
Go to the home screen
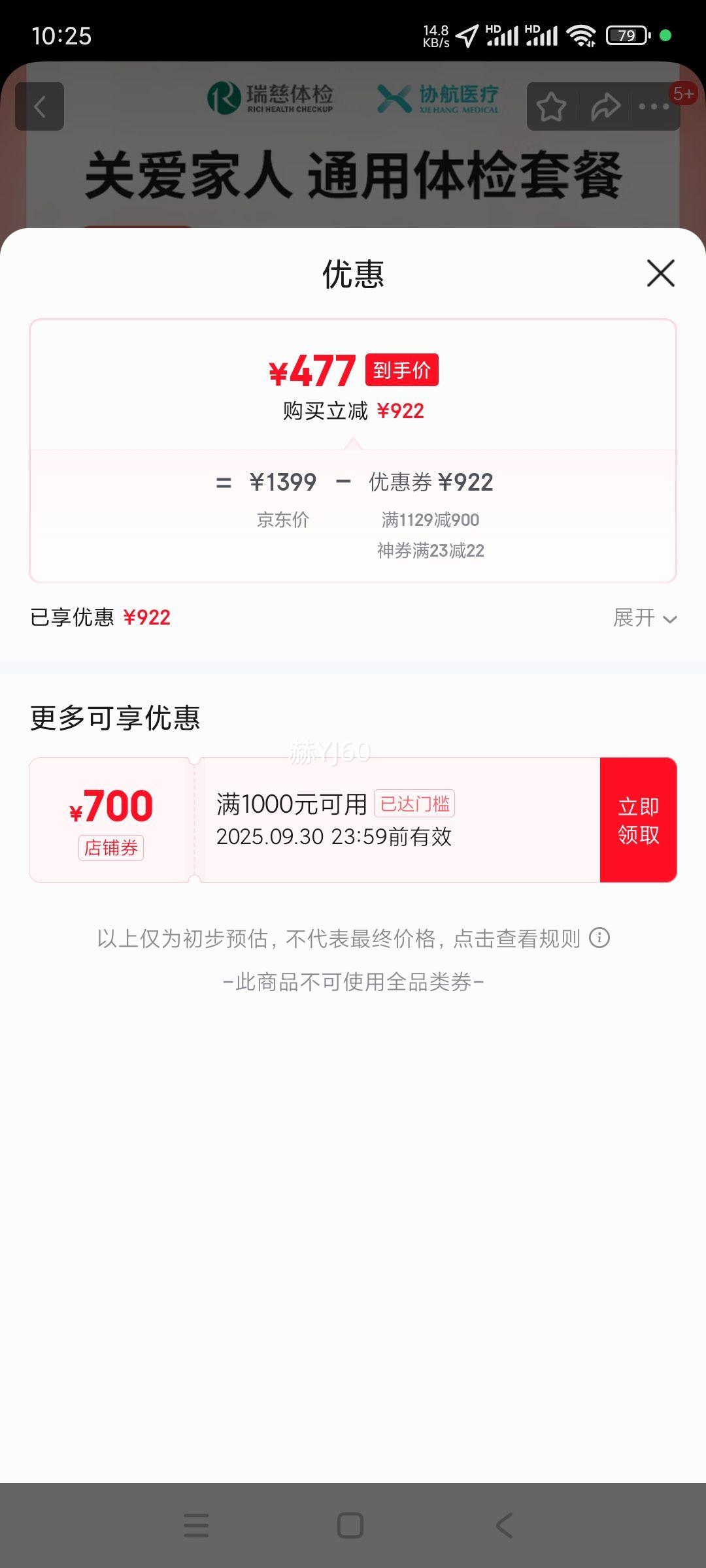pos(350,1526)
